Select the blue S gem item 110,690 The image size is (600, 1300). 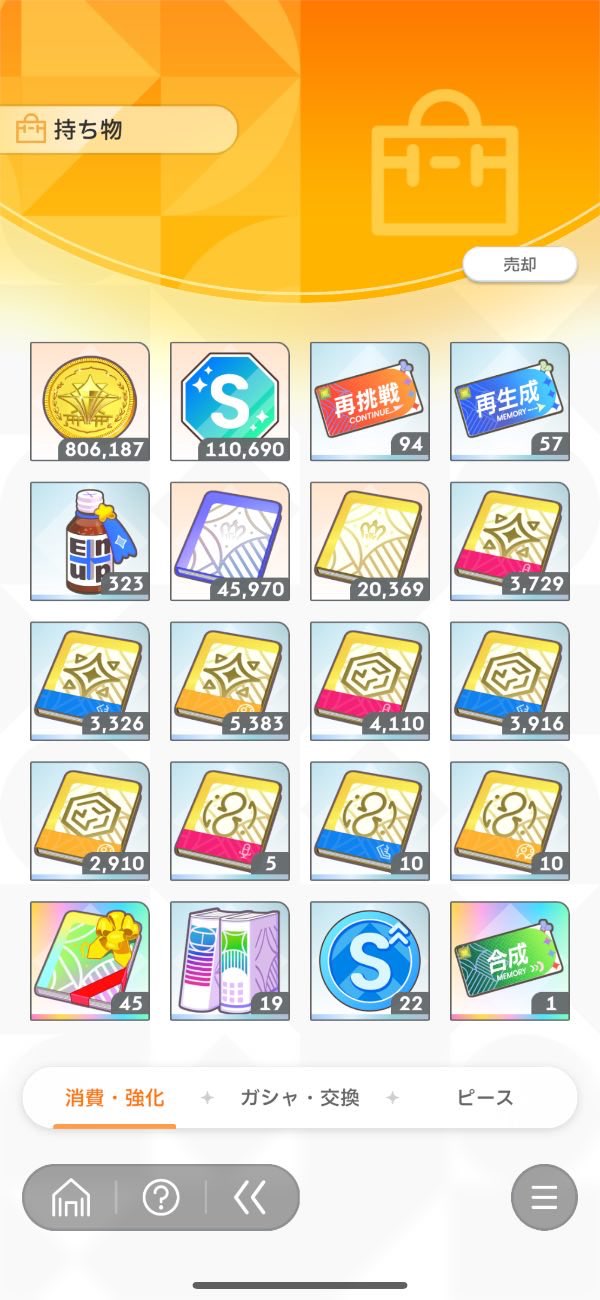(x=230, y=401)
